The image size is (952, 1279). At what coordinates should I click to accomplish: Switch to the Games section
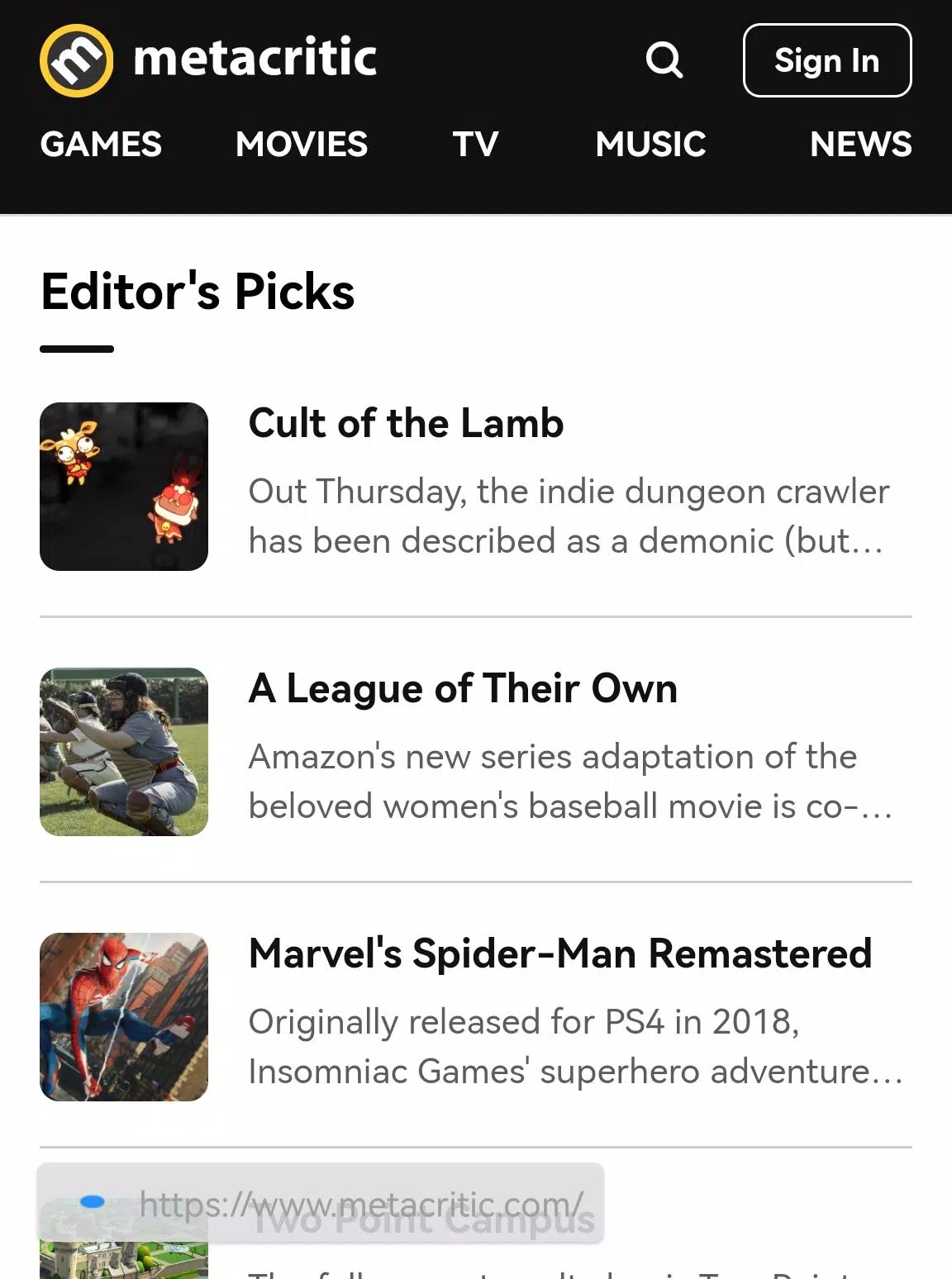(x=101, y=145)
